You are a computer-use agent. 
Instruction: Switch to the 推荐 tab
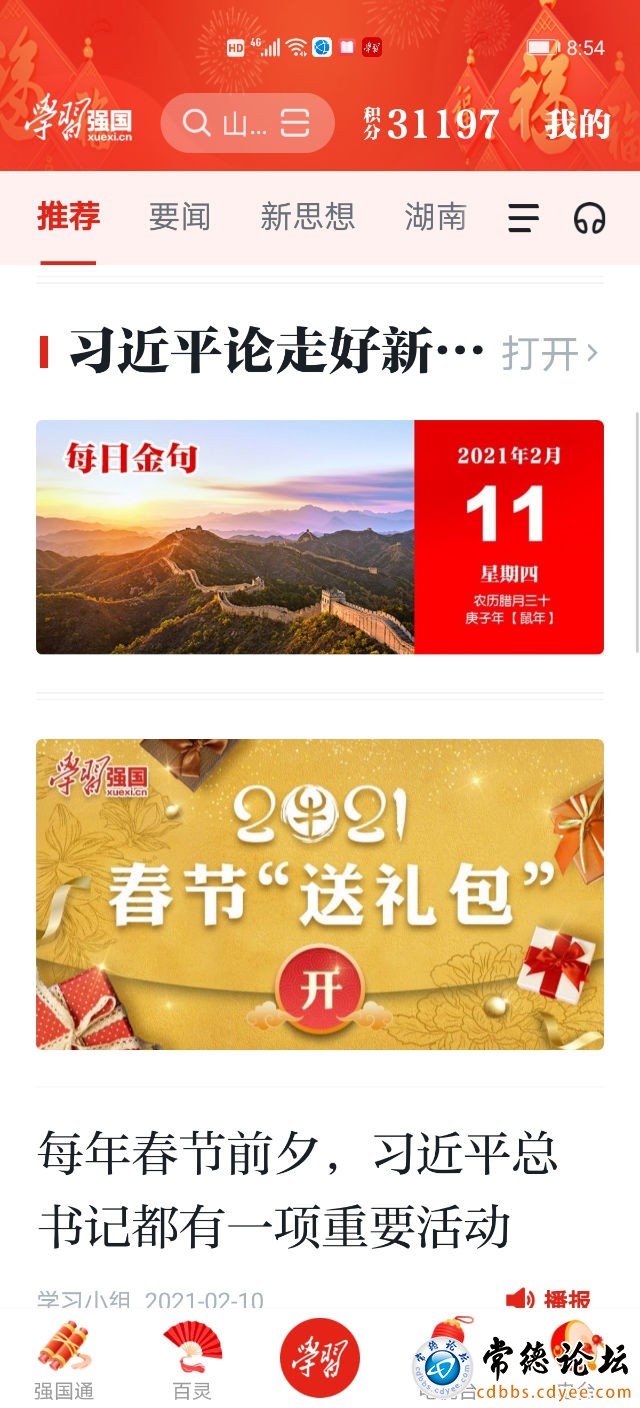68,216
